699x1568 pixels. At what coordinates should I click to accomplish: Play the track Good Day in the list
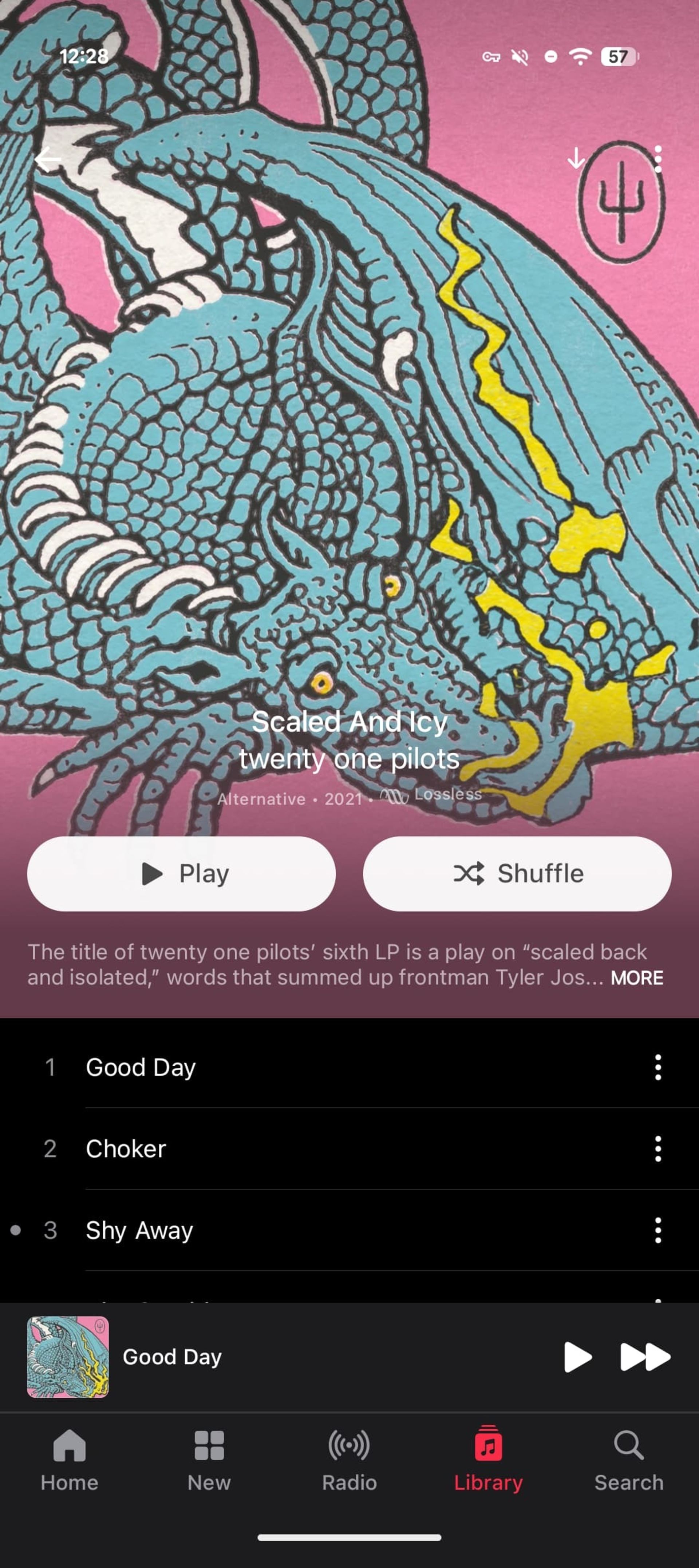(x=141, y=1067)
